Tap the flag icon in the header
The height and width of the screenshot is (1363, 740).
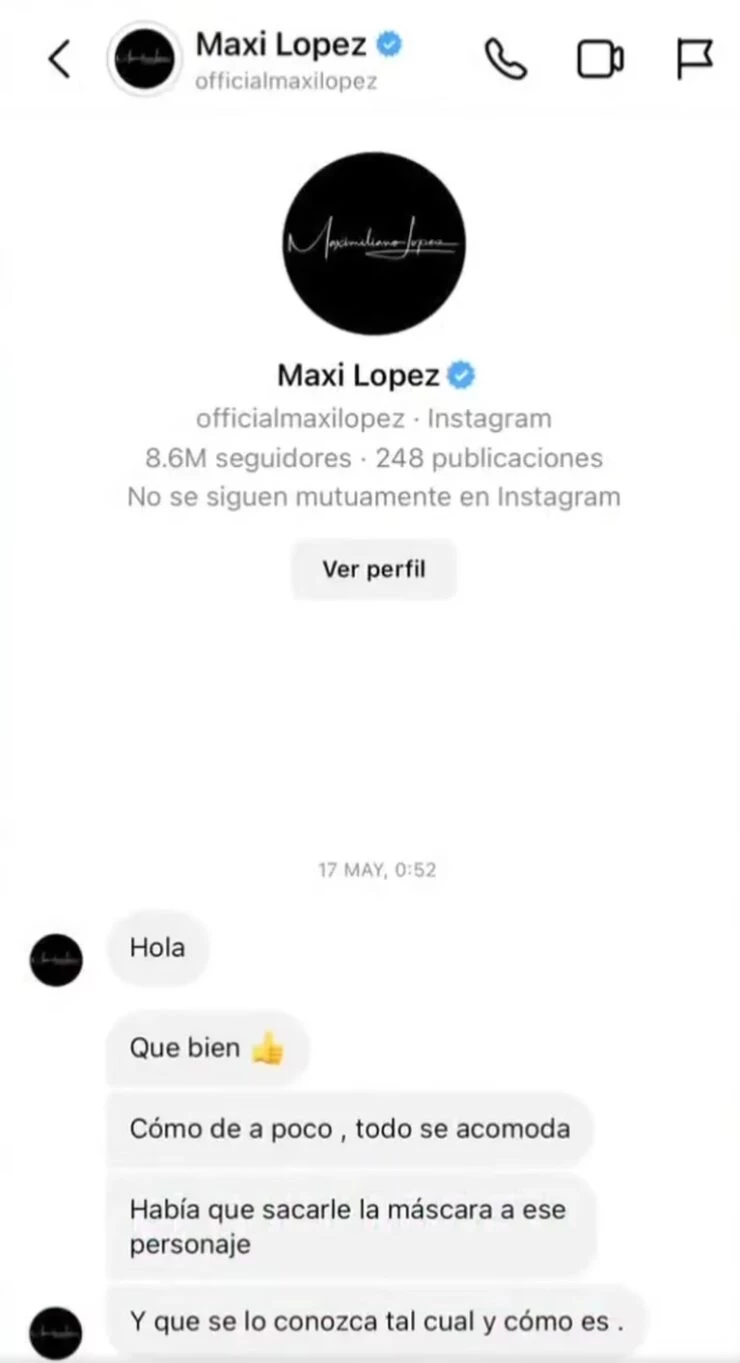coord(694,60)
